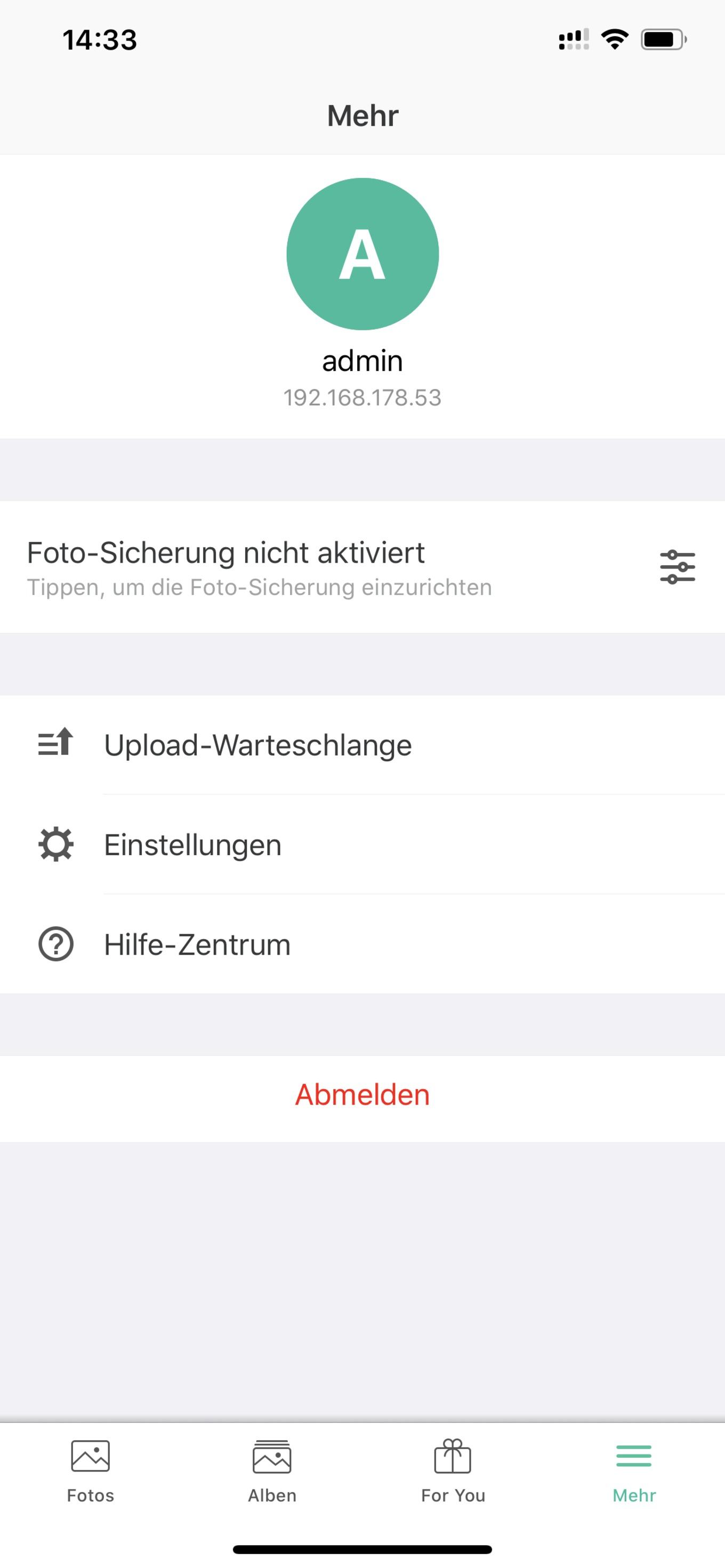This screenshot has height=1568, width=725.
Task: Tap Abmelden to log out
Action: (x=362, y=1095)
